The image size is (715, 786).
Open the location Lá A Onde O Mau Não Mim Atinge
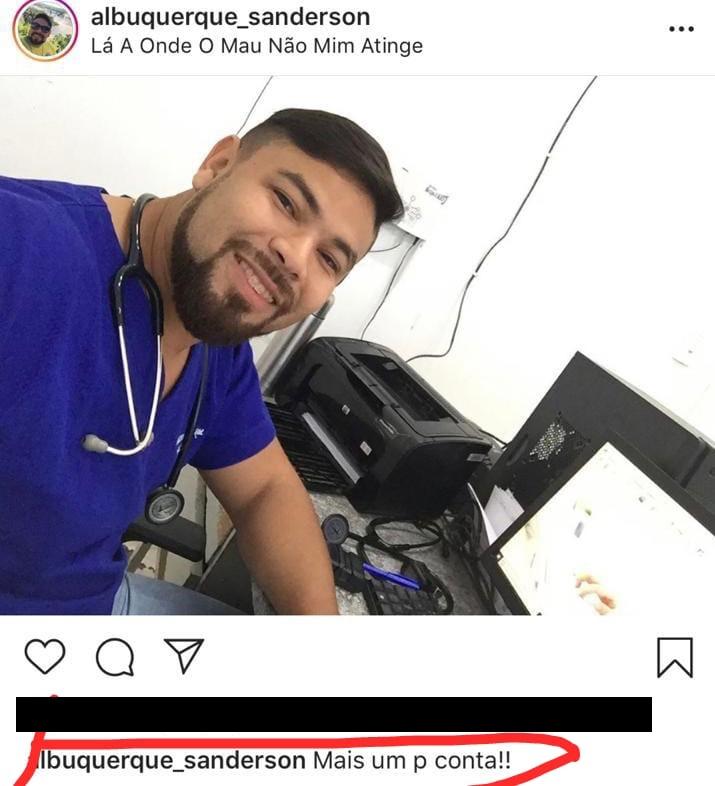(256, 46)
